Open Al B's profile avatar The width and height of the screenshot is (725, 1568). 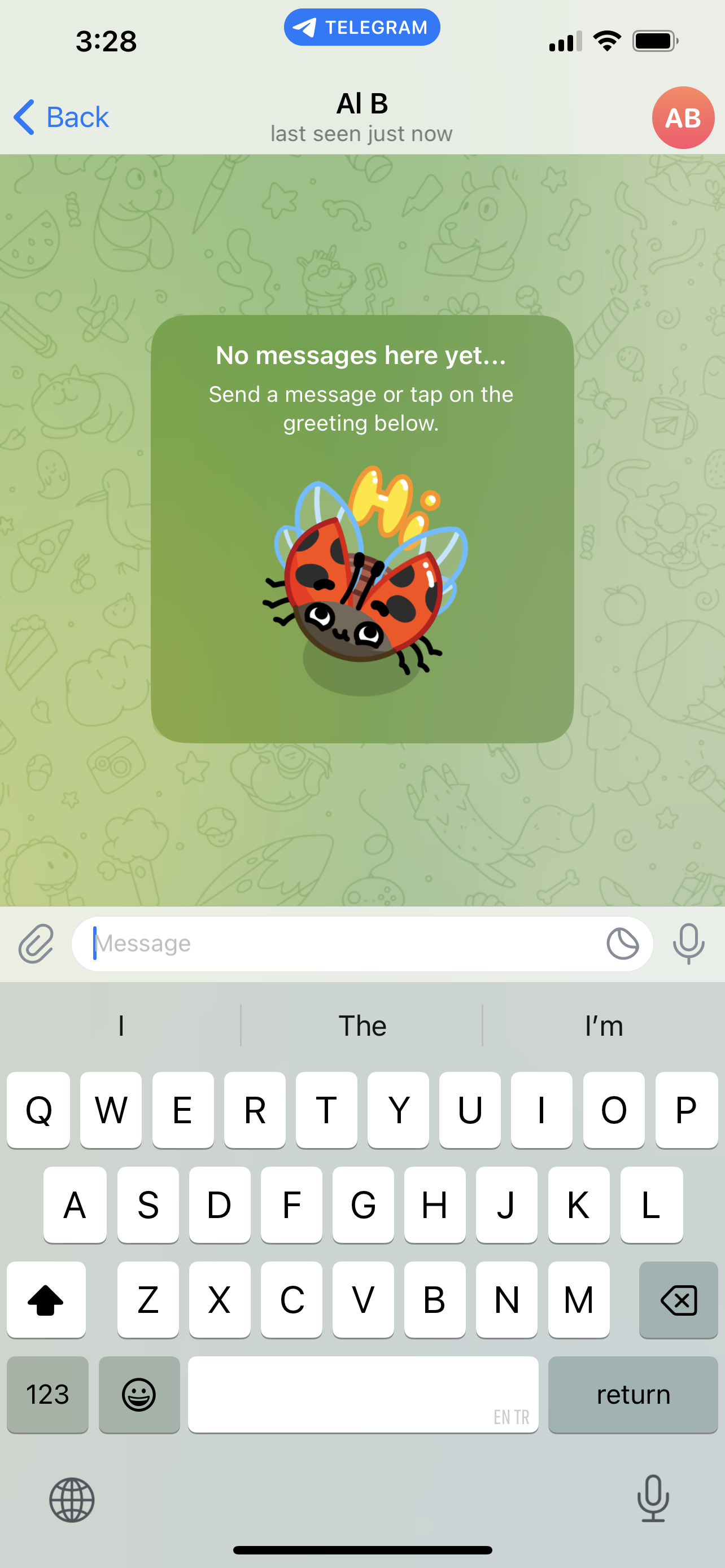point(683,118)
